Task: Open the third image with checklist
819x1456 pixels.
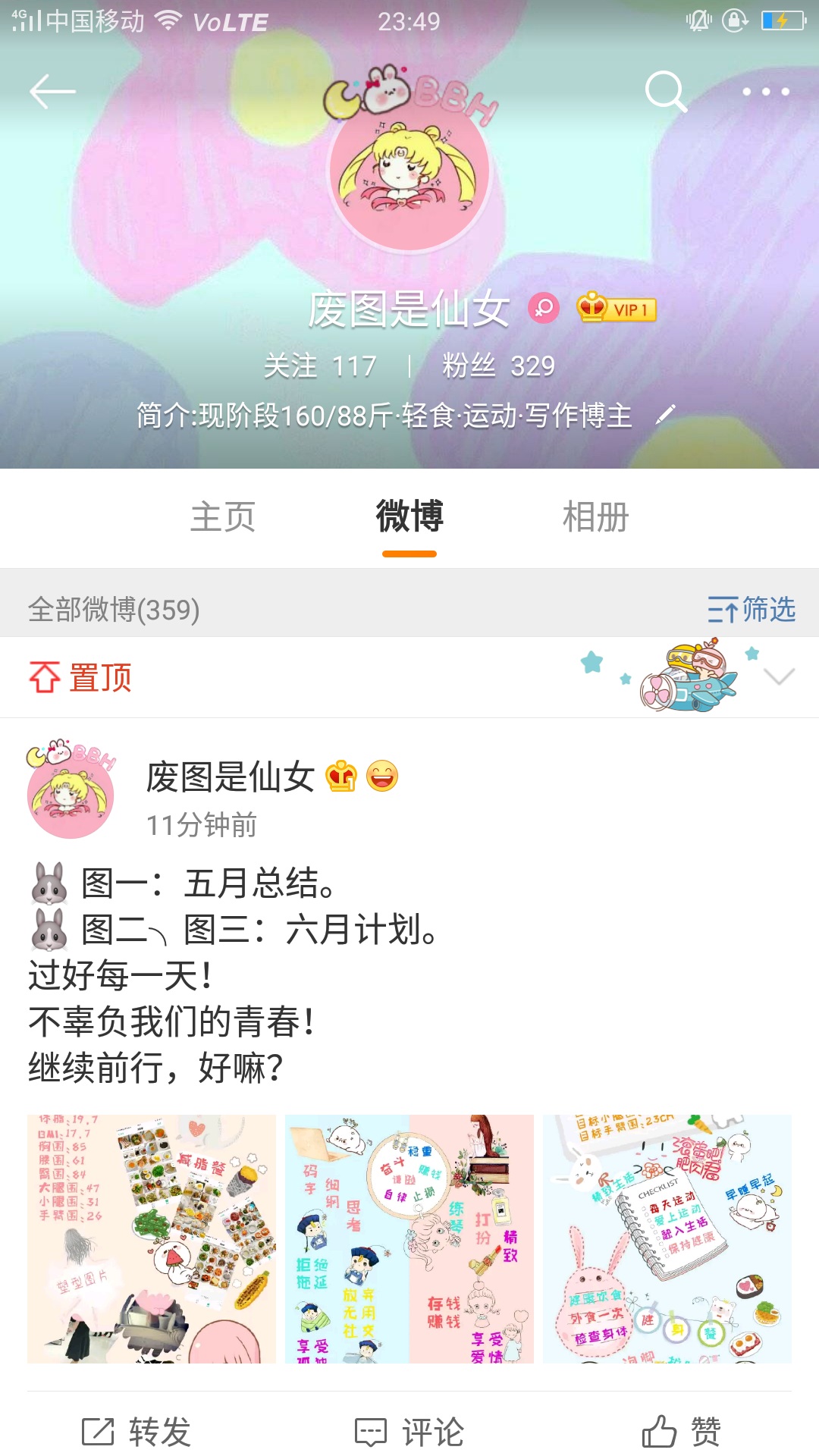Action: point(667,1239)
